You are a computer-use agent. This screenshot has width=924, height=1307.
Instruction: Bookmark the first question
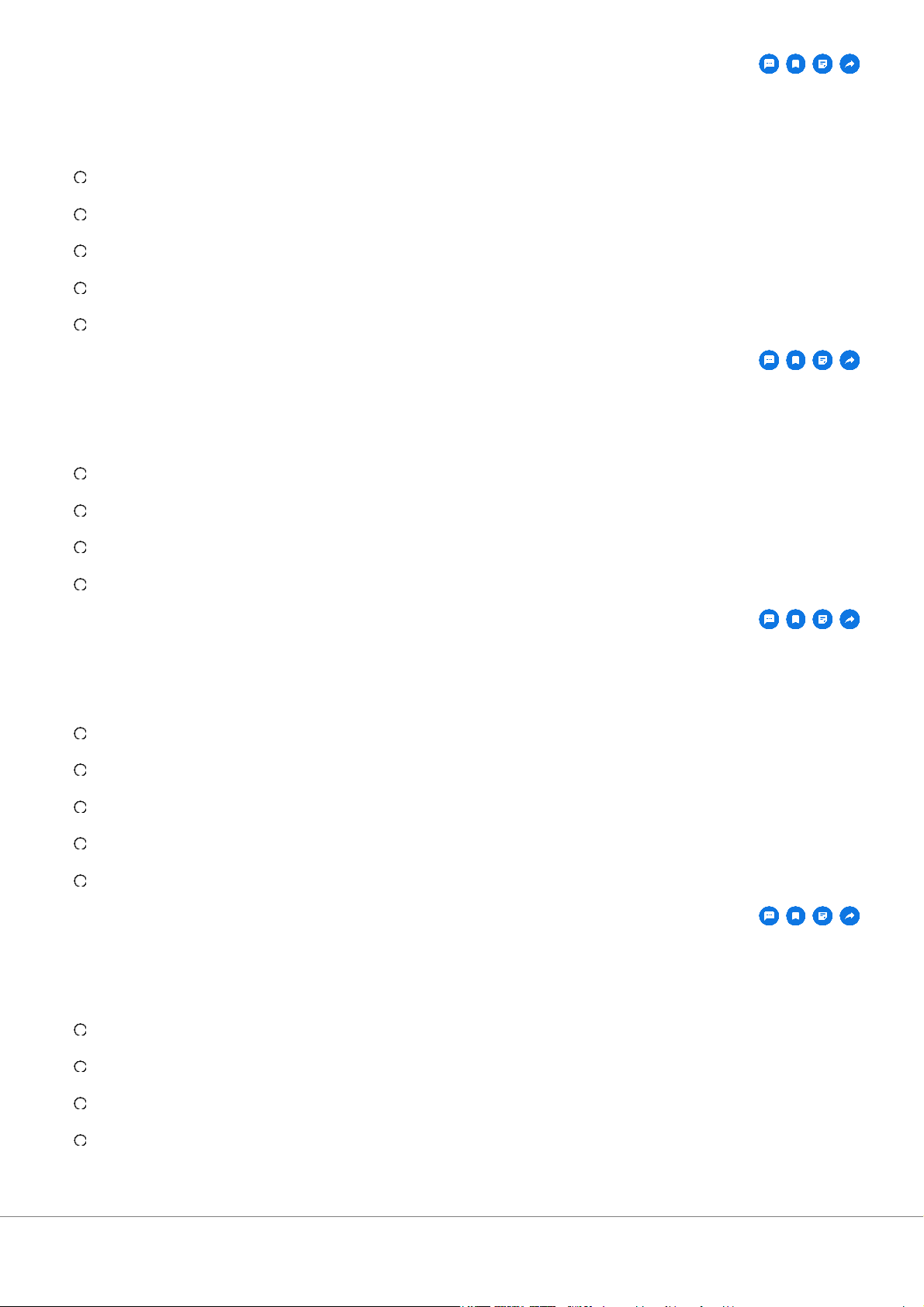pos(796,64)
